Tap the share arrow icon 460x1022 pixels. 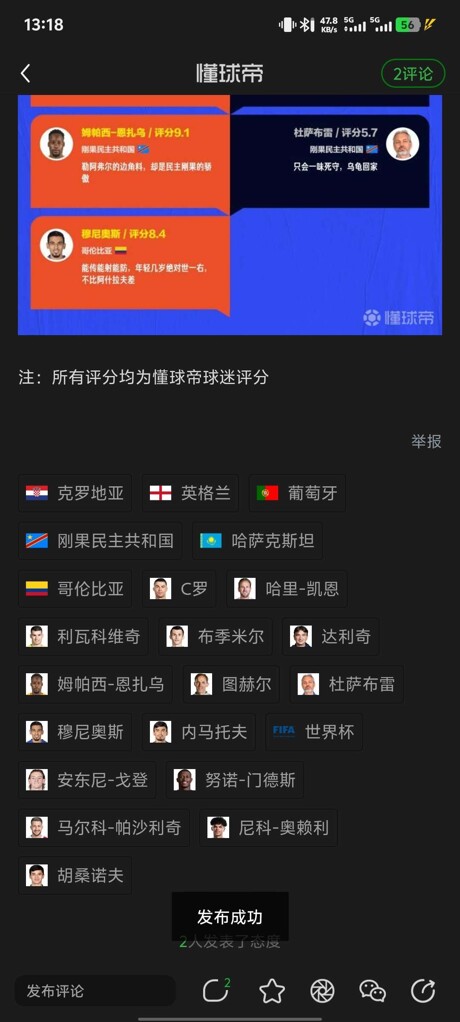pos(423,991)
